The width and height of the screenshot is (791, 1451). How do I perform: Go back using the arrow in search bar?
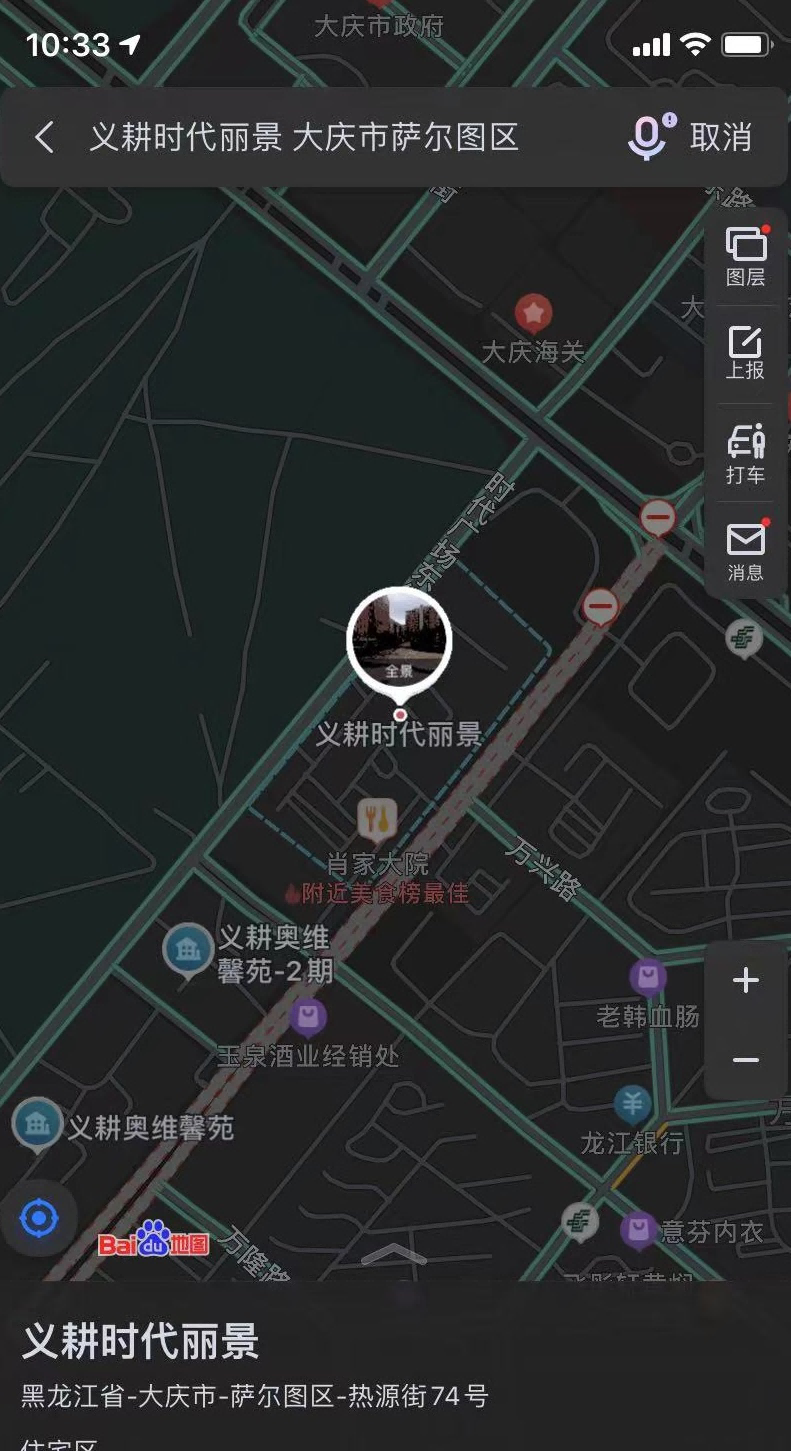[x=44, y=137]
